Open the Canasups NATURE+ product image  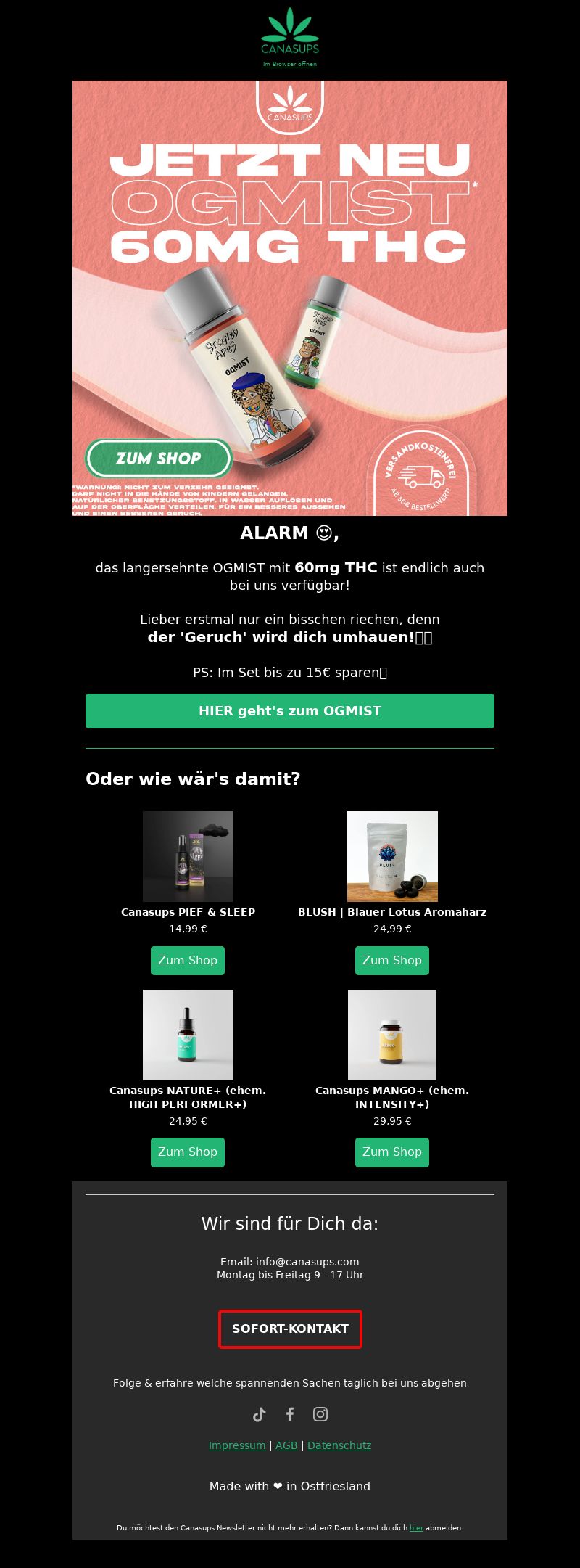tap(188, 1035)
